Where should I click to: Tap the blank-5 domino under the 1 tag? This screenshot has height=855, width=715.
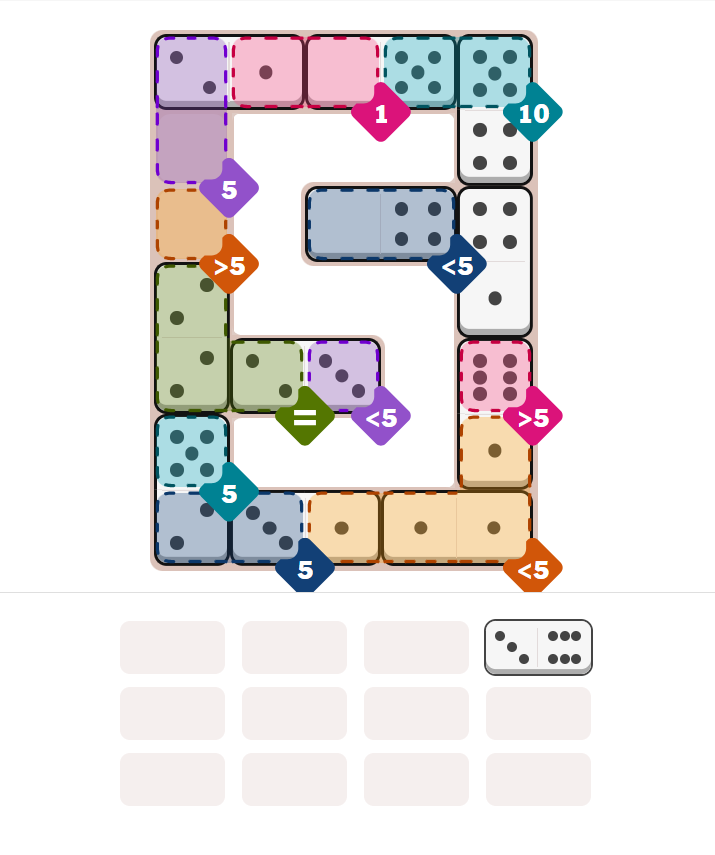click(380, 72)
